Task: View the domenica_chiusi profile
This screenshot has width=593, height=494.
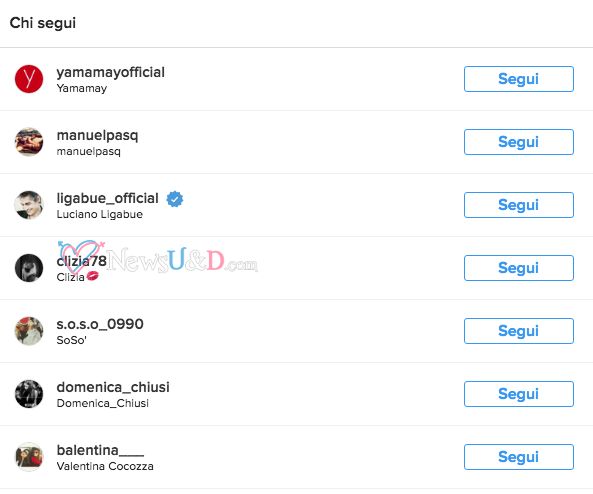Action: (x=113, y=387)
